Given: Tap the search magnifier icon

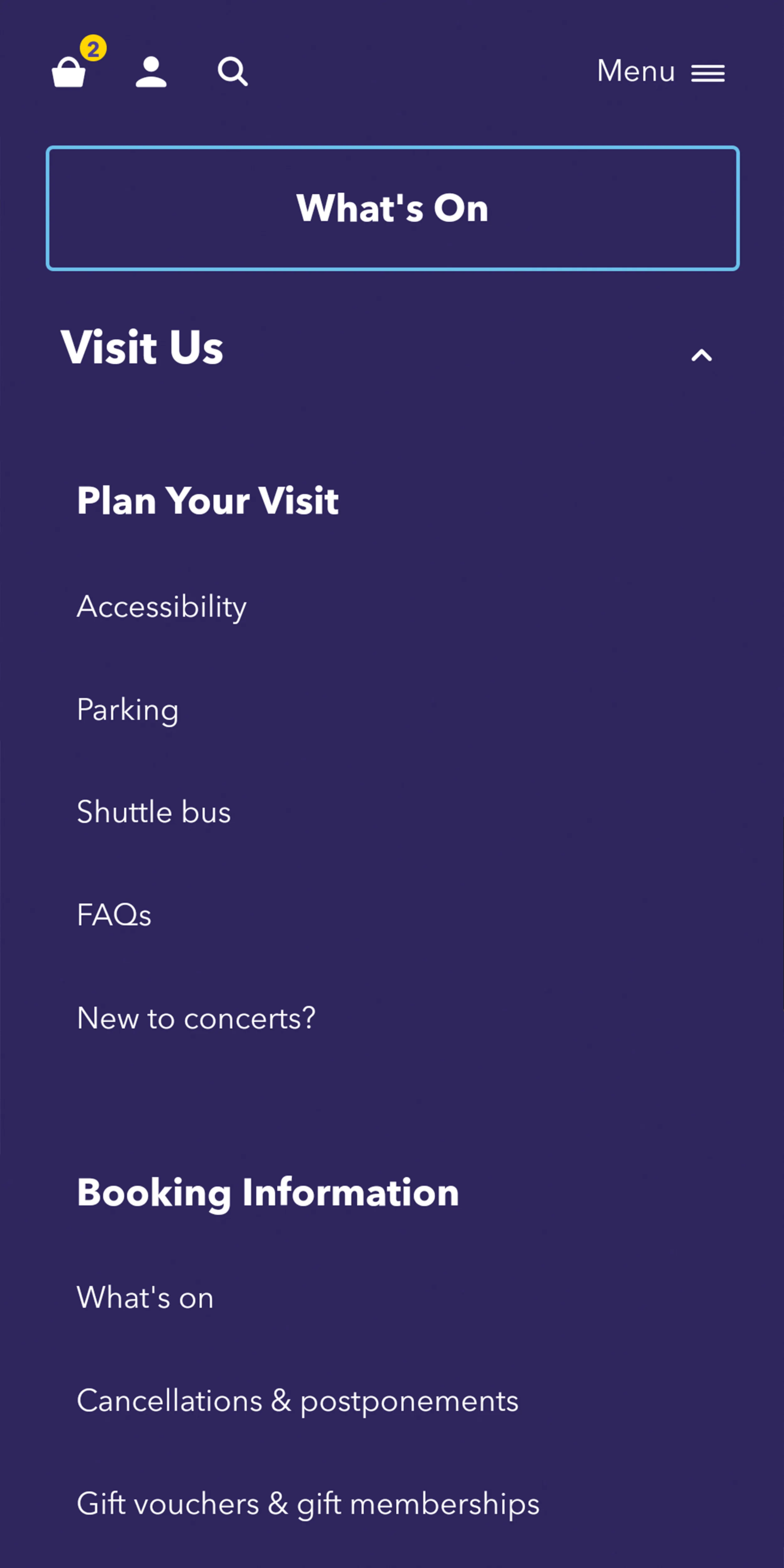Looking at the screenshot, I should click(x=232, y=72).
